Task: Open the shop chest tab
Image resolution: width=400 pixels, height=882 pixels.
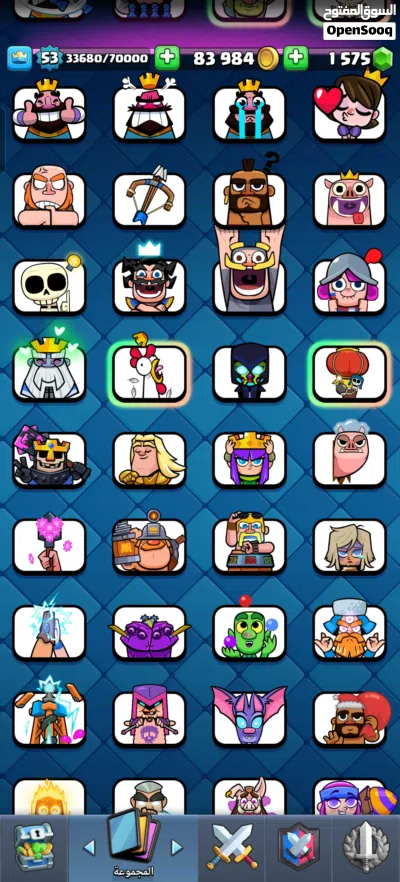Action: (x=33, y=845)
